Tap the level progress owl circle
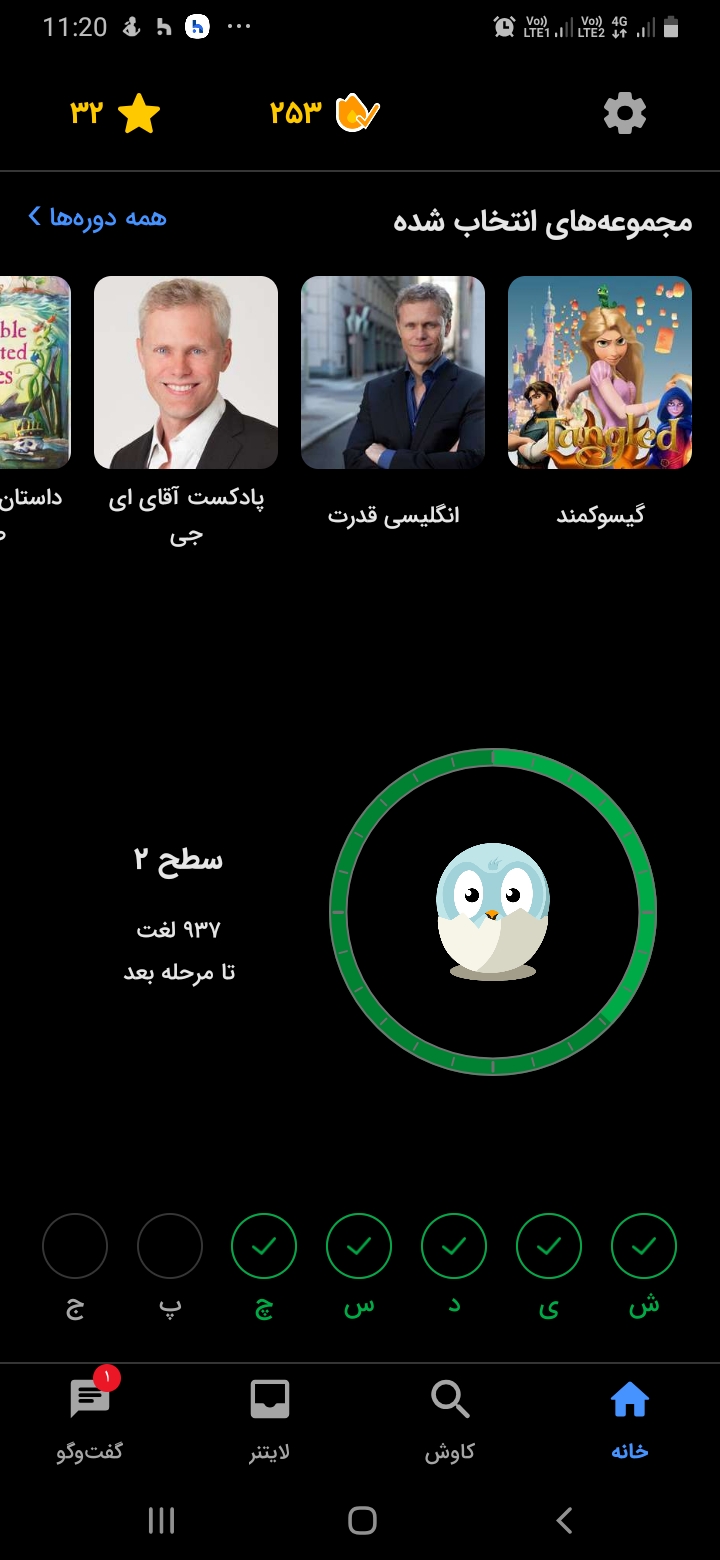The width and height of the screenshot is (720, 1560). click(x=493, y=912)
